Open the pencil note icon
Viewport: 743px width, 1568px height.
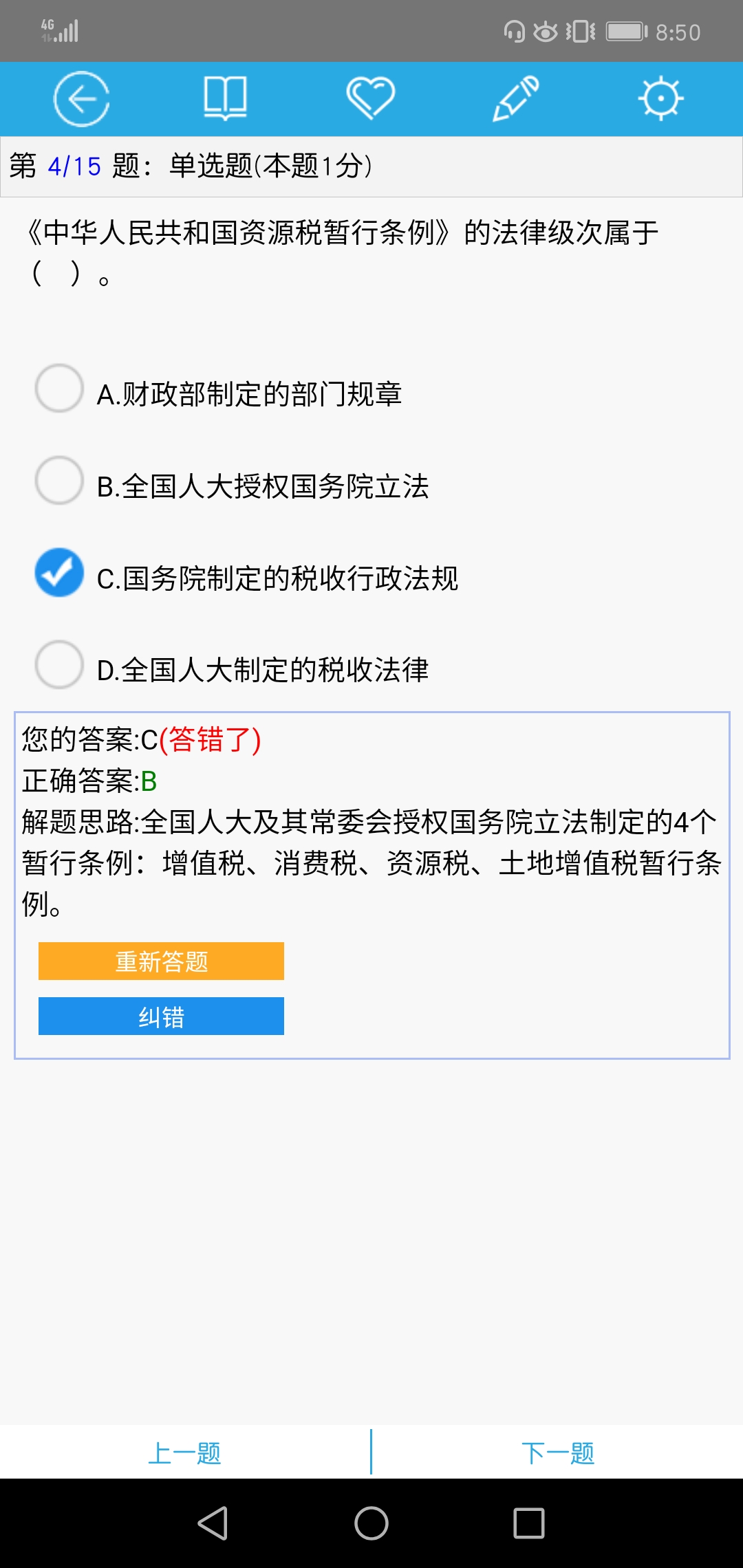pyautogui.click(x=515, y=99)
